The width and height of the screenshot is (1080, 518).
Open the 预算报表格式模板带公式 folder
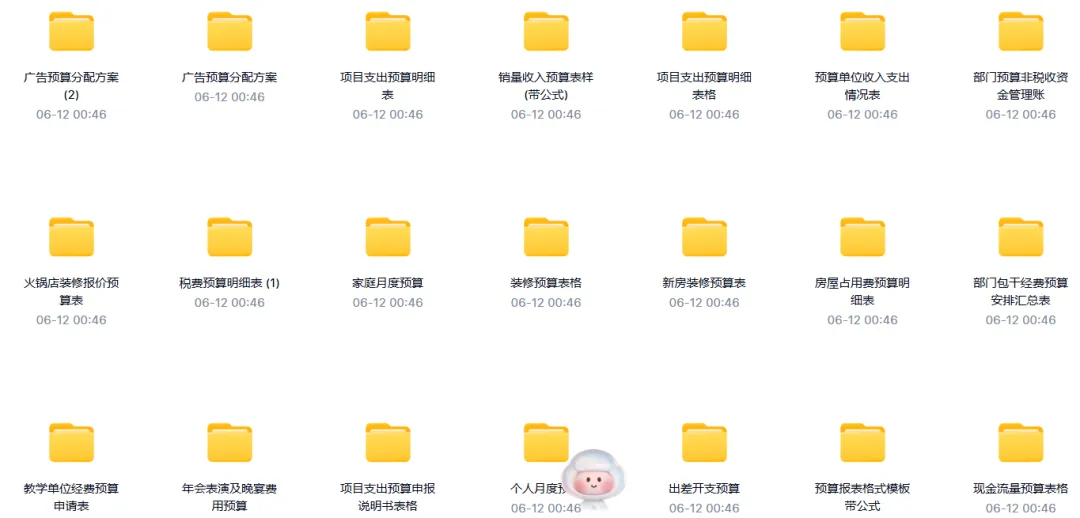coord(862,443)
